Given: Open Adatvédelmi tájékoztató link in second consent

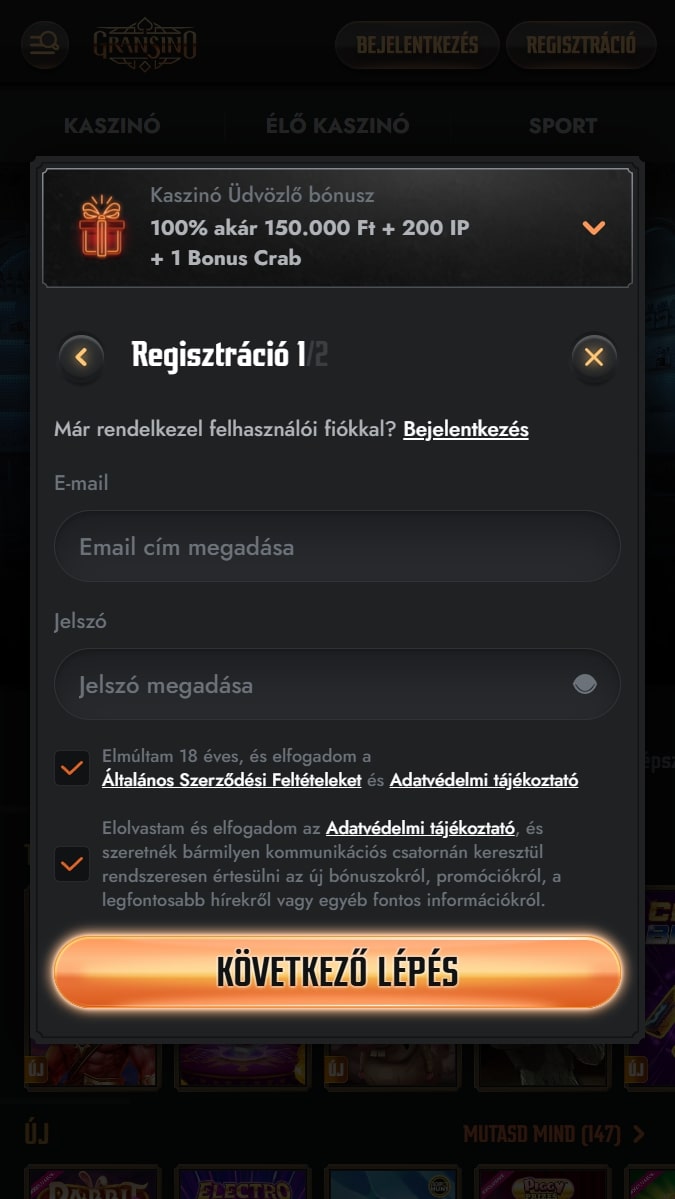Looking at the screenshot, I should (420, 828).
